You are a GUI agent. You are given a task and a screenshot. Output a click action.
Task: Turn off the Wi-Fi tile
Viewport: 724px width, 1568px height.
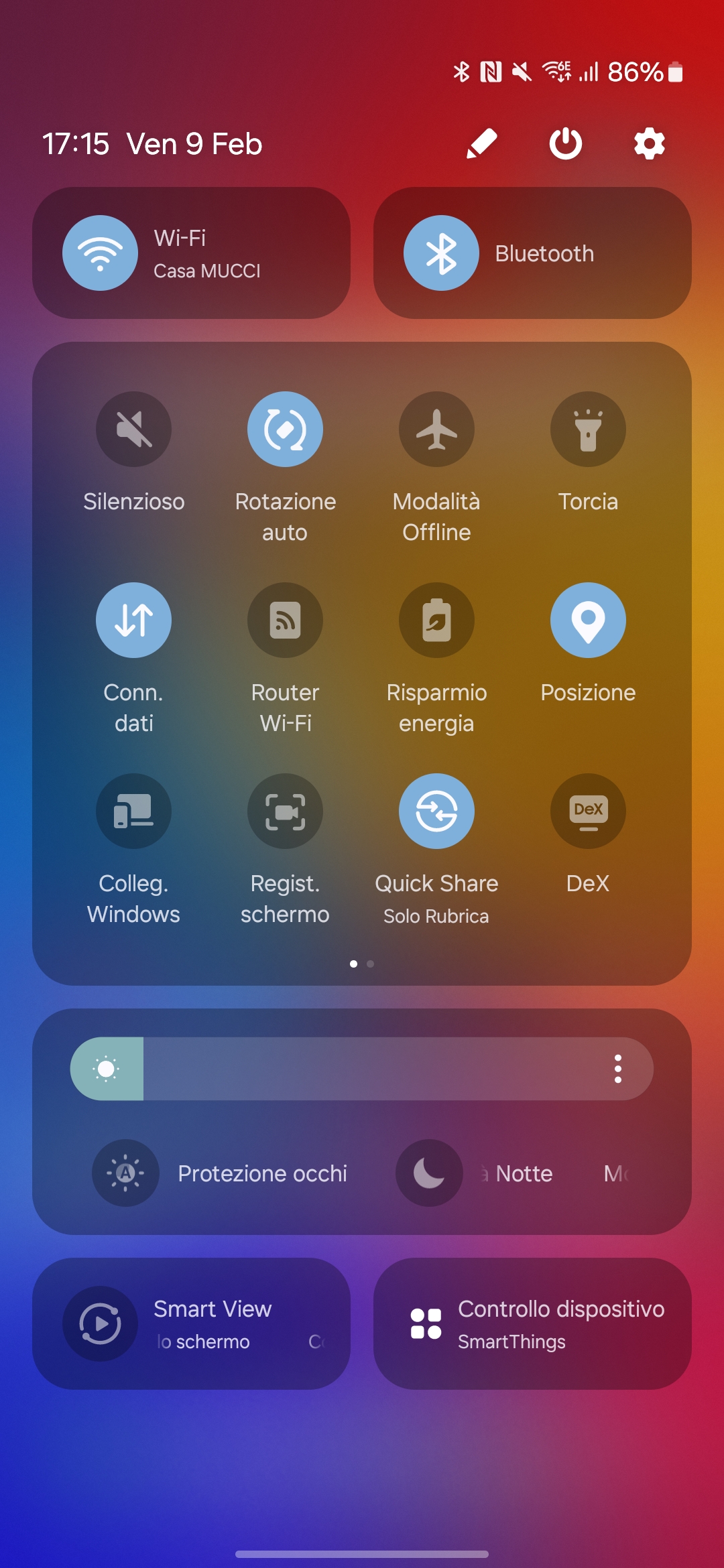101,253
